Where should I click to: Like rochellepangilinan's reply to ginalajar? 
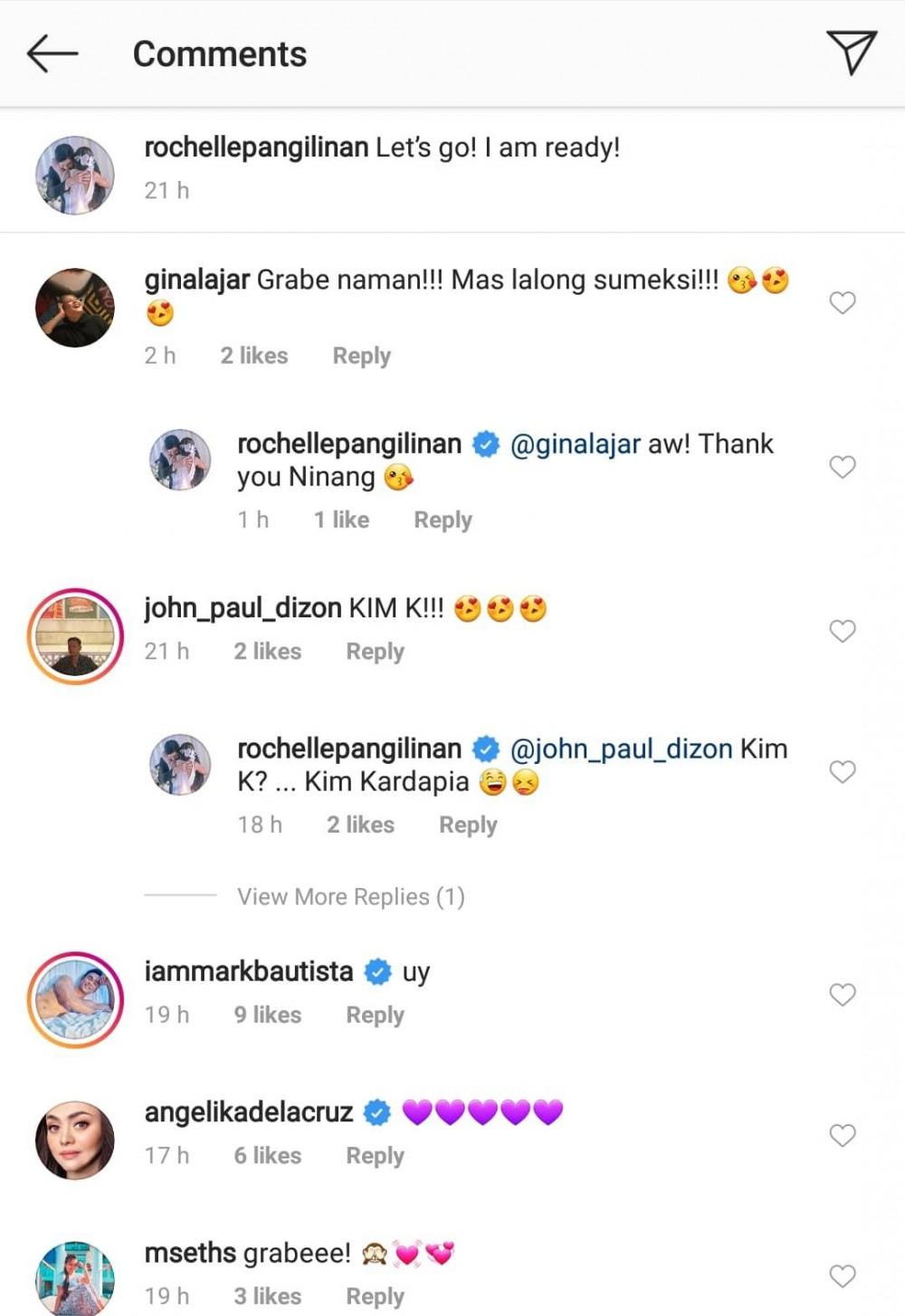coord(843,467)
